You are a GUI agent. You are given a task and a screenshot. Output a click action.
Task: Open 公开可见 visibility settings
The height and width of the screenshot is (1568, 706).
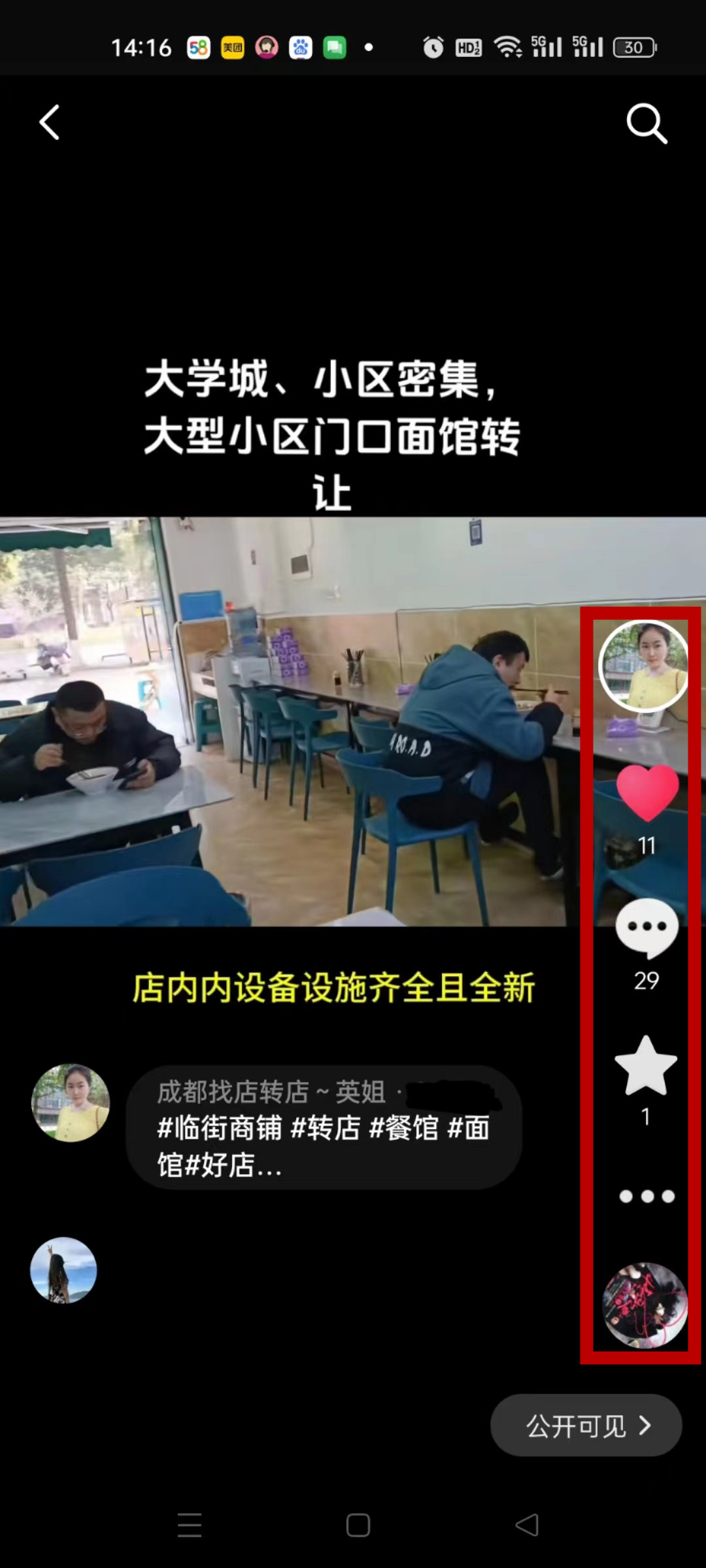586,1426
